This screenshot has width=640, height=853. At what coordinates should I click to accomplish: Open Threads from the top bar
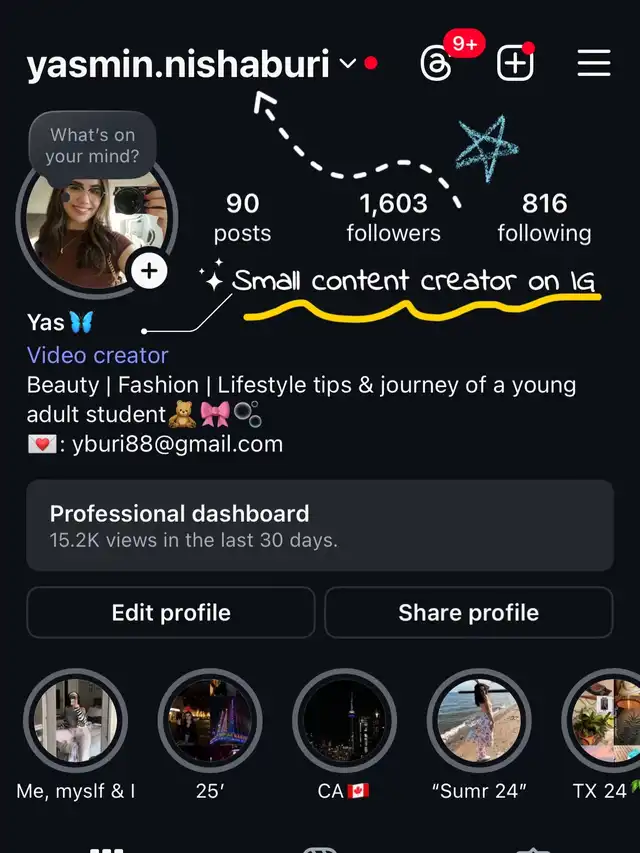437,64
